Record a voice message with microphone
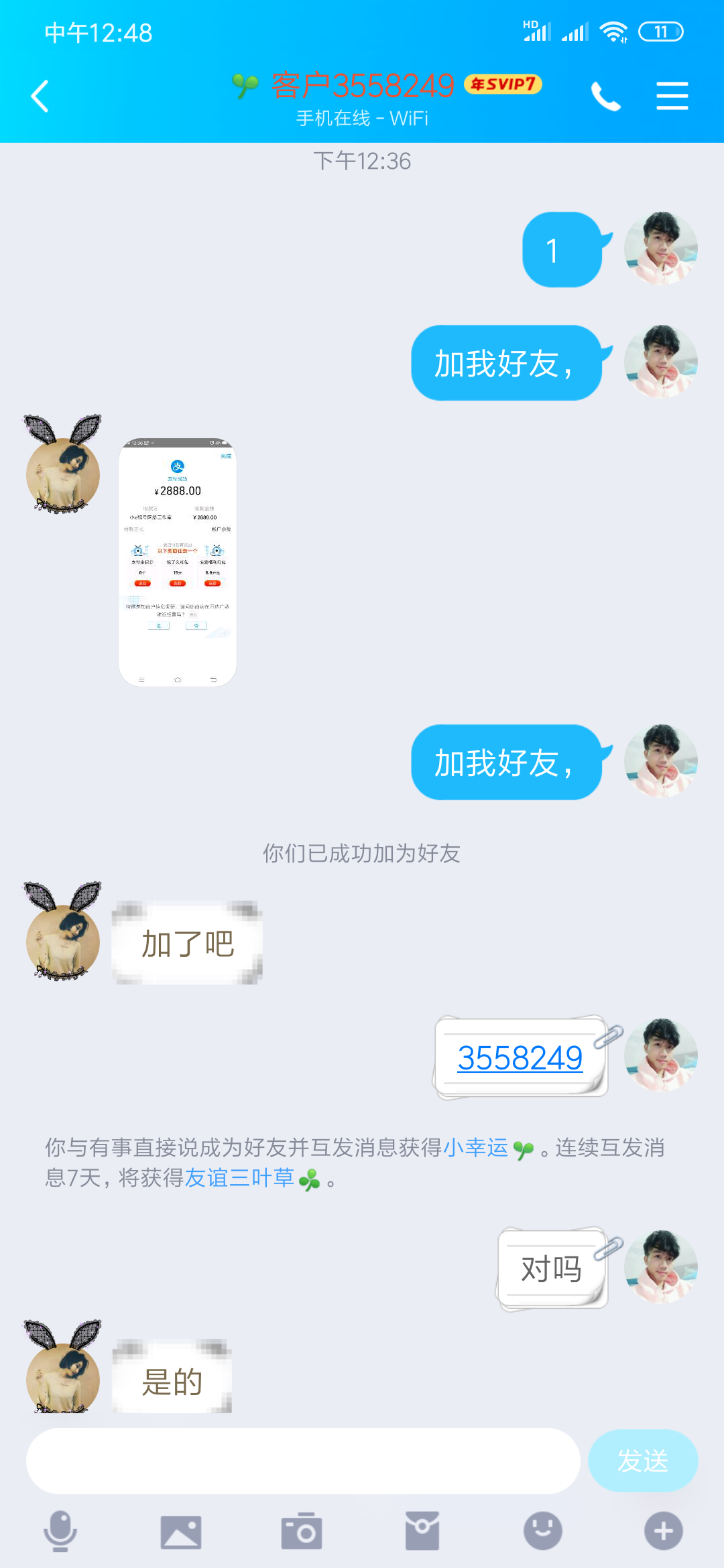This screenshot has height=1568, width=724. tap(60, 1531)
